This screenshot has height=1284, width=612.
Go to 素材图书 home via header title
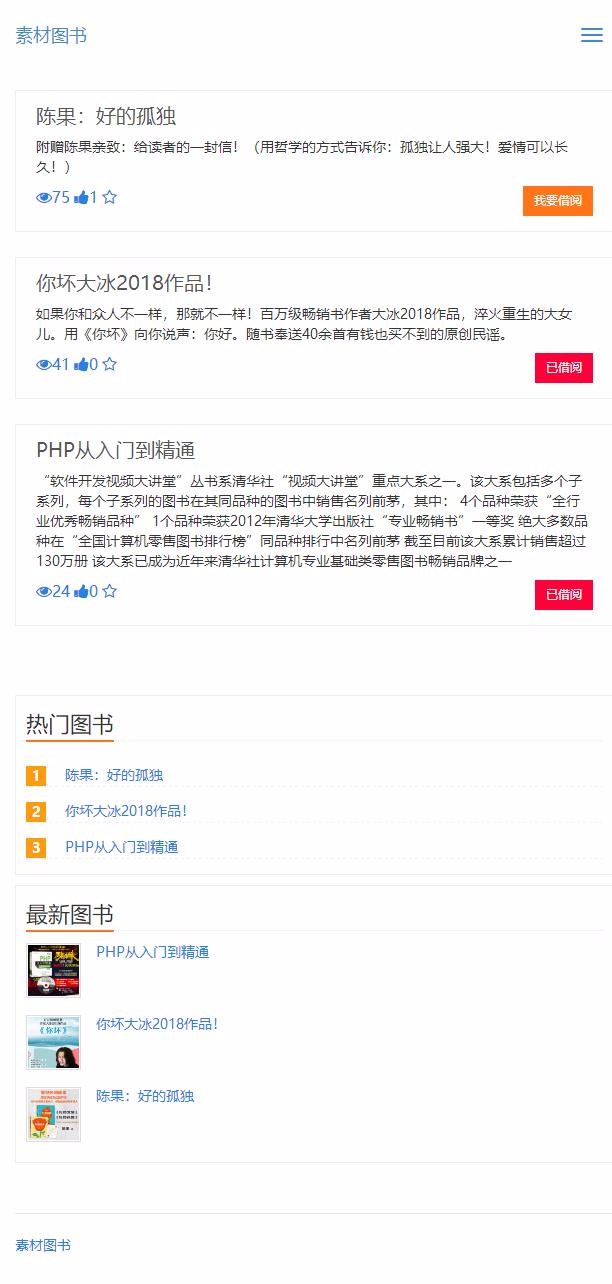tap(51, 36)
